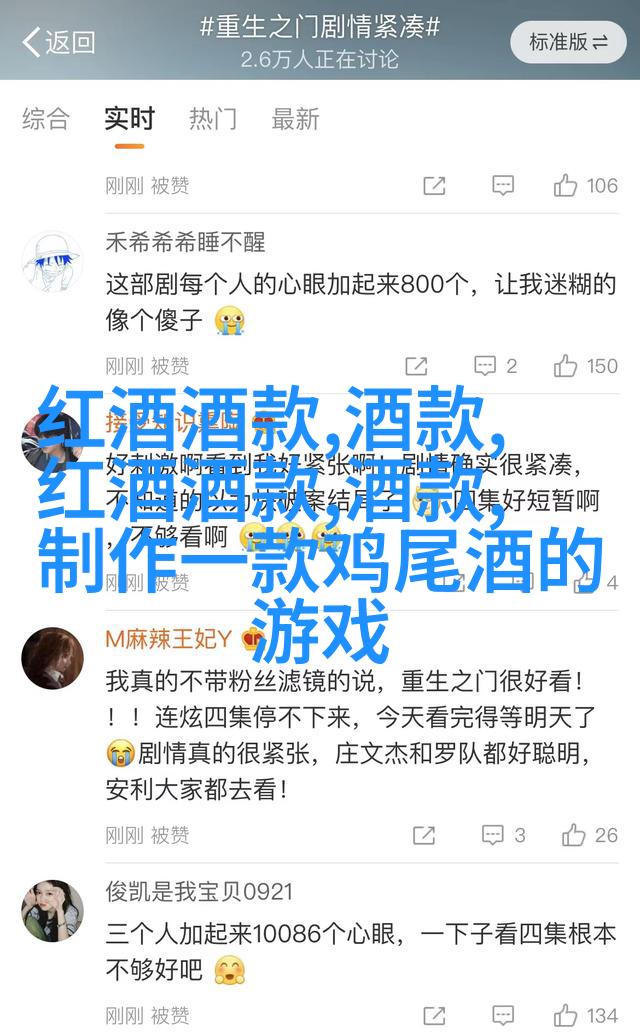The height and width of the screenshot is (1033, 640).
Task: Repost 禾希希希睡不醒's post
Action: (x=417, y=366)
